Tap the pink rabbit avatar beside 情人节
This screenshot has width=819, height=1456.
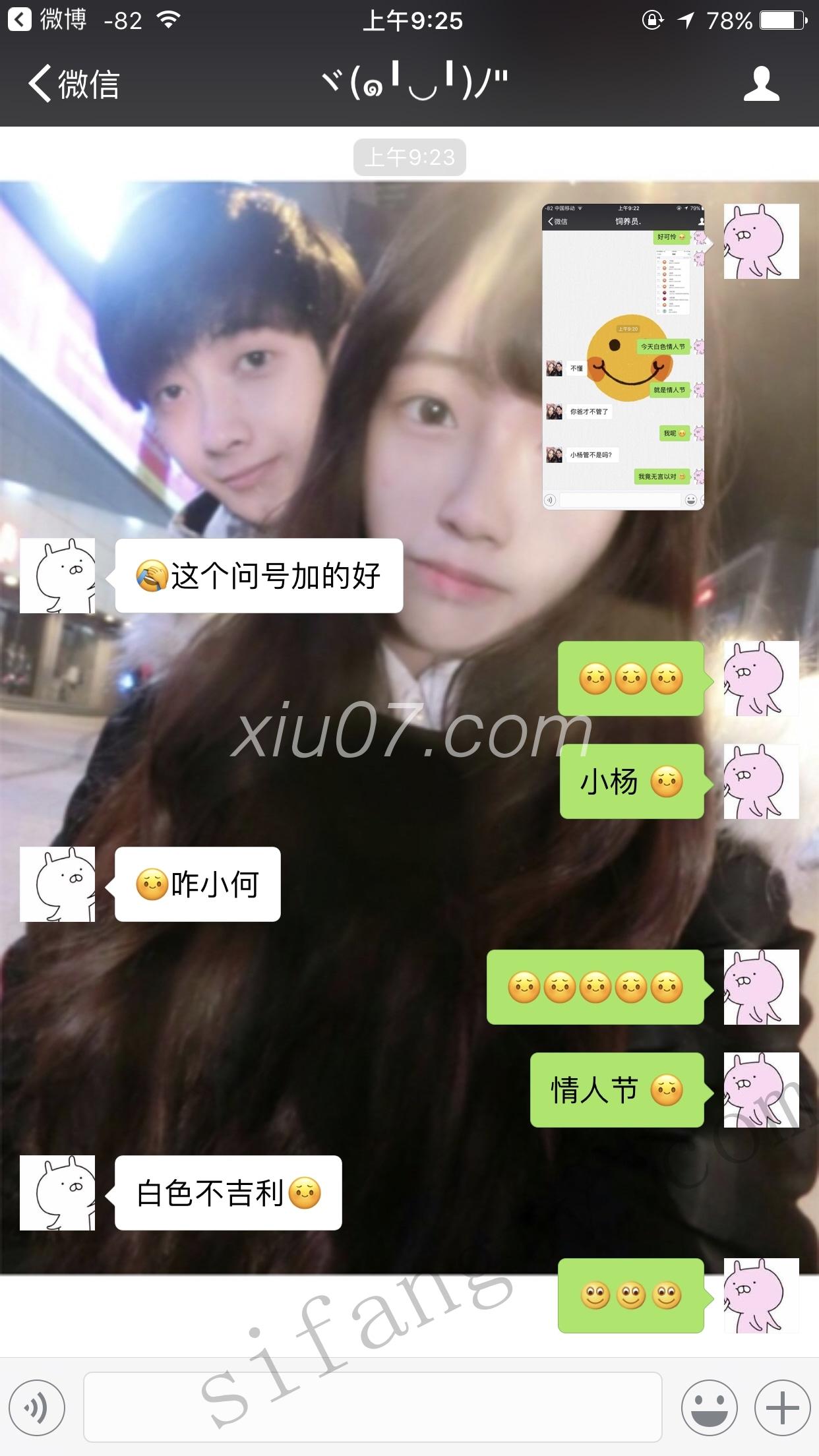click(761, 1090)
